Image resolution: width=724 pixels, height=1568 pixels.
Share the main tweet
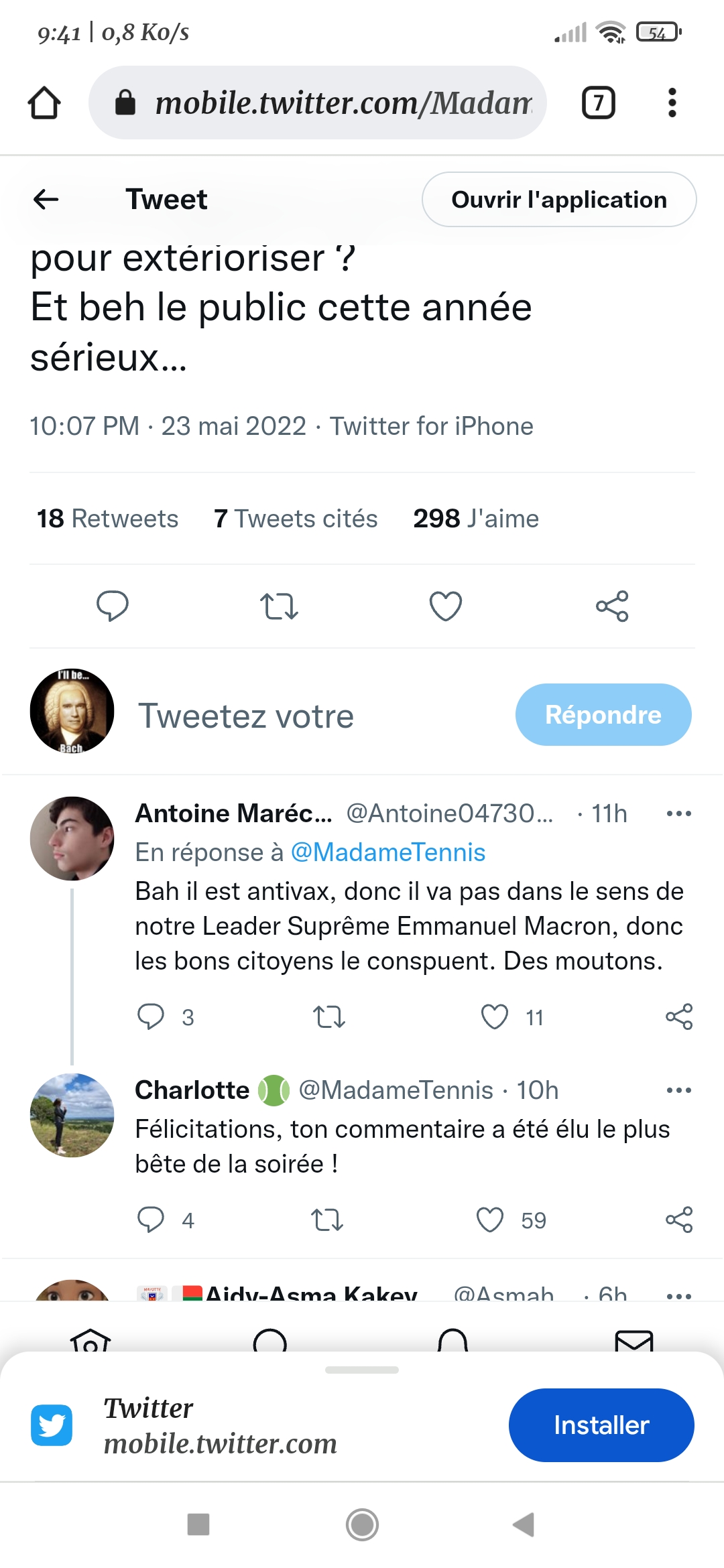tap(612, 606)
